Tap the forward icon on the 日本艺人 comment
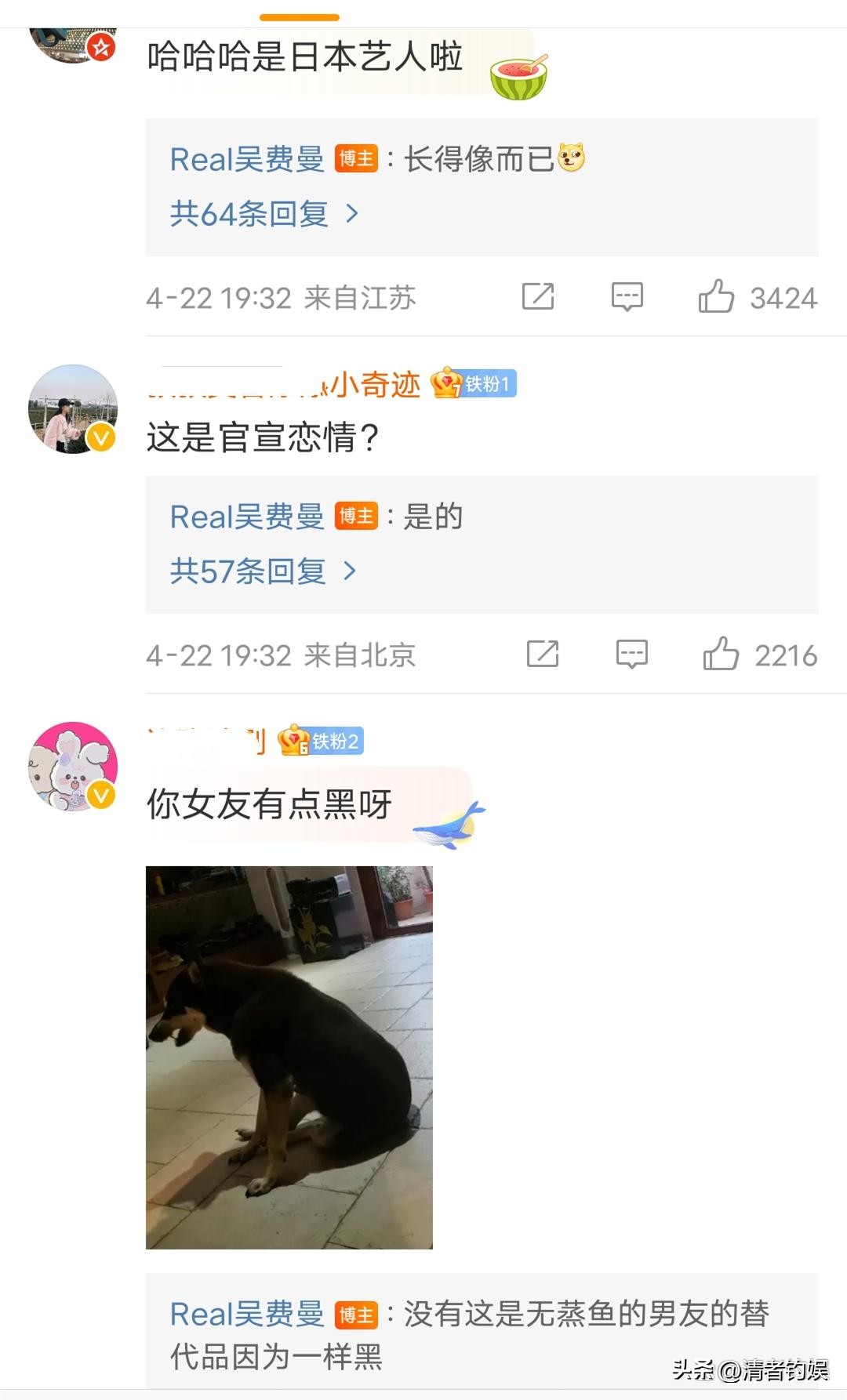The height and width of the screenshot is (1400, 847). [x=538, y=297]
